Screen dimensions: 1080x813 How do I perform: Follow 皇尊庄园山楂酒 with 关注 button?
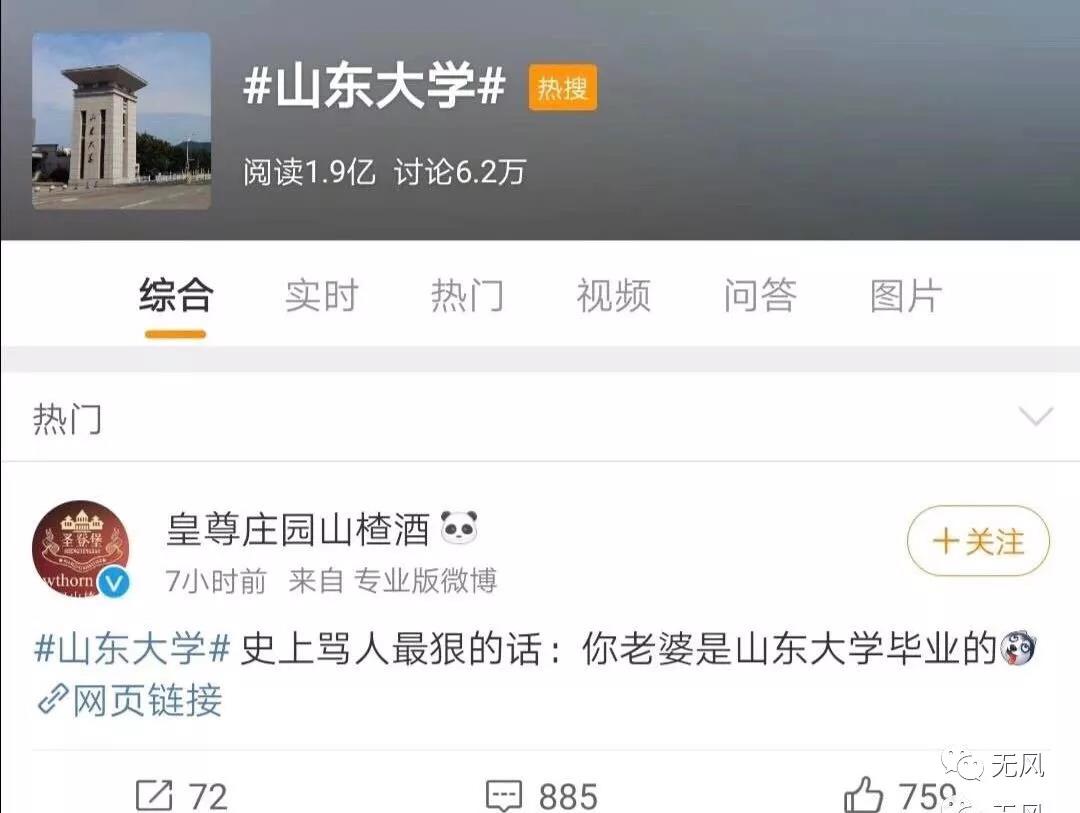pos(978,541)
